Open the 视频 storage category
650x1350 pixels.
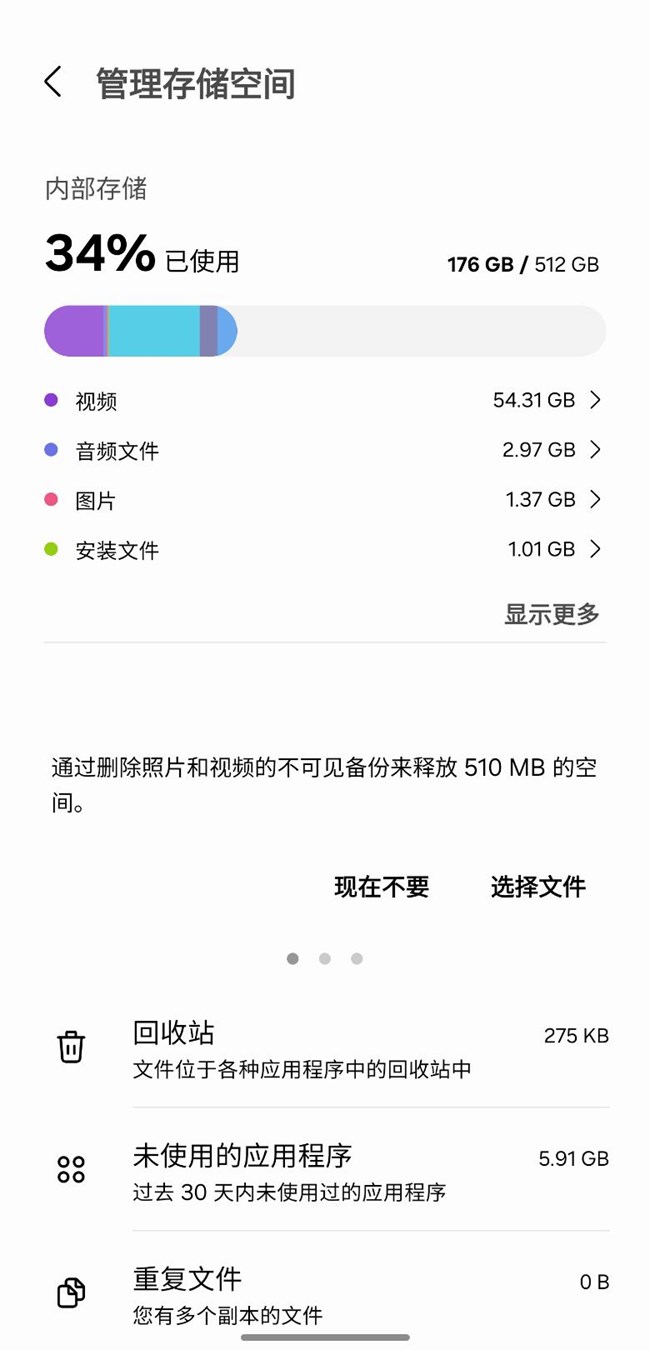pyautogui.click(x=324, y=401)
